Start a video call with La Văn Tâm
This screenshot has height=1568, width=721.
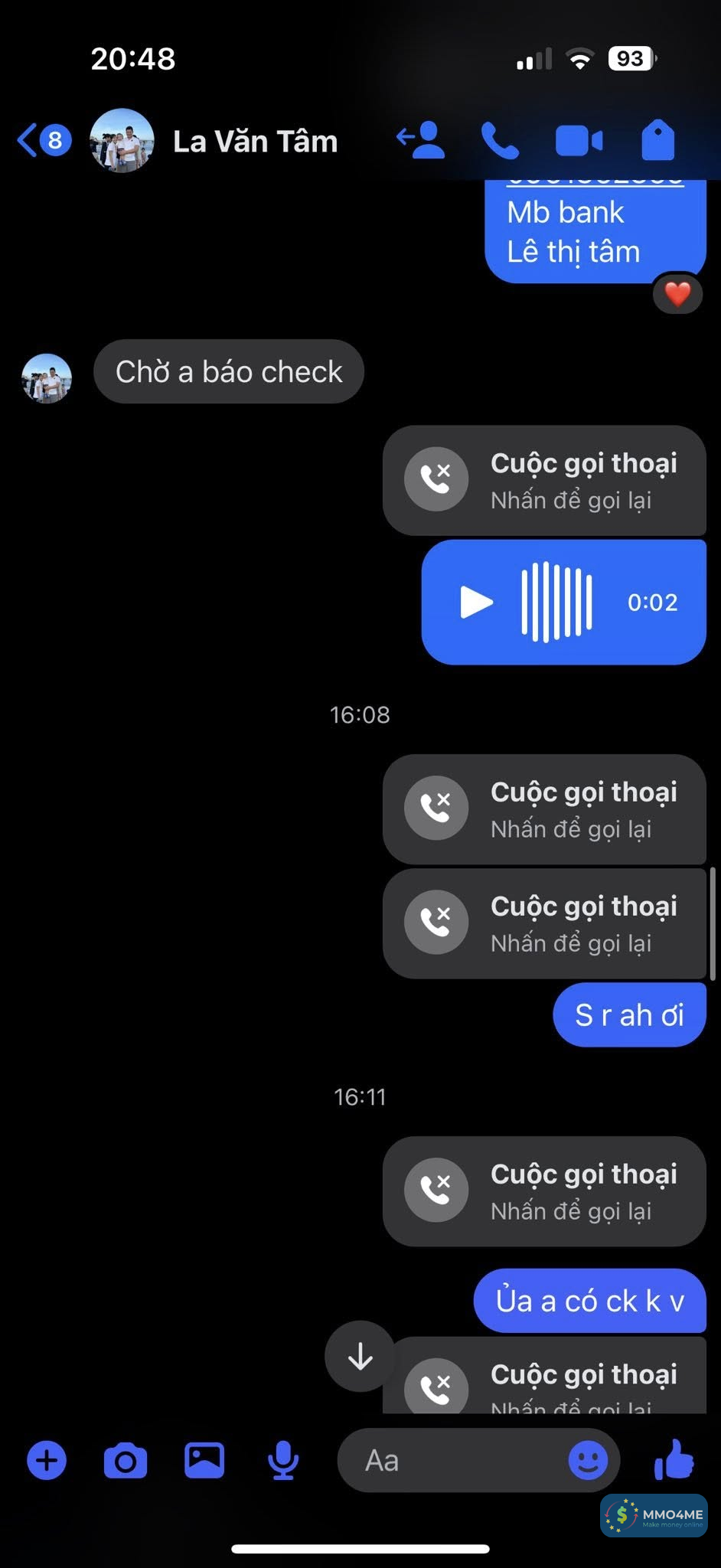[579, 141]
